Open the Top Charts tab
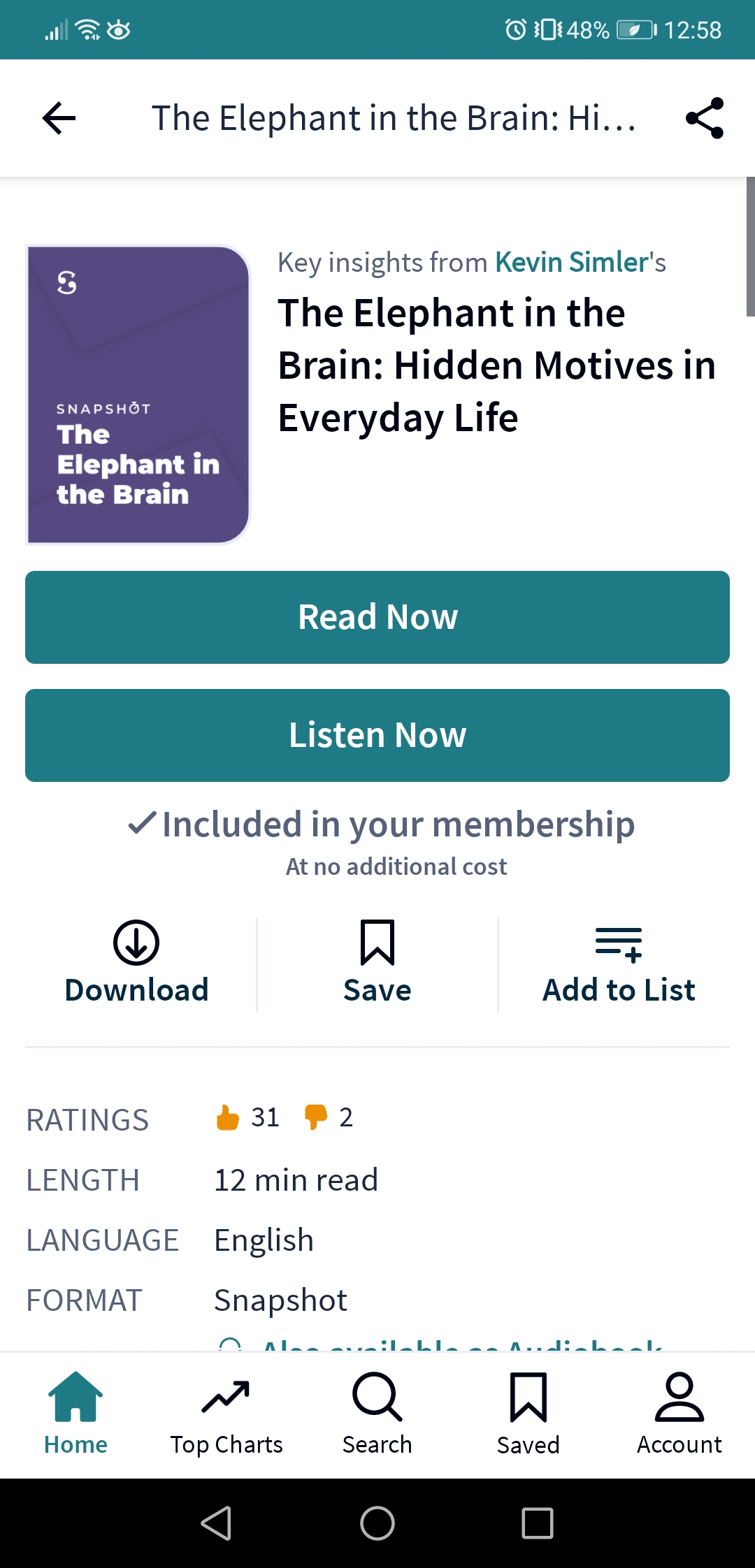This screenshot has height=1568, width=755. pos(226,1413)
